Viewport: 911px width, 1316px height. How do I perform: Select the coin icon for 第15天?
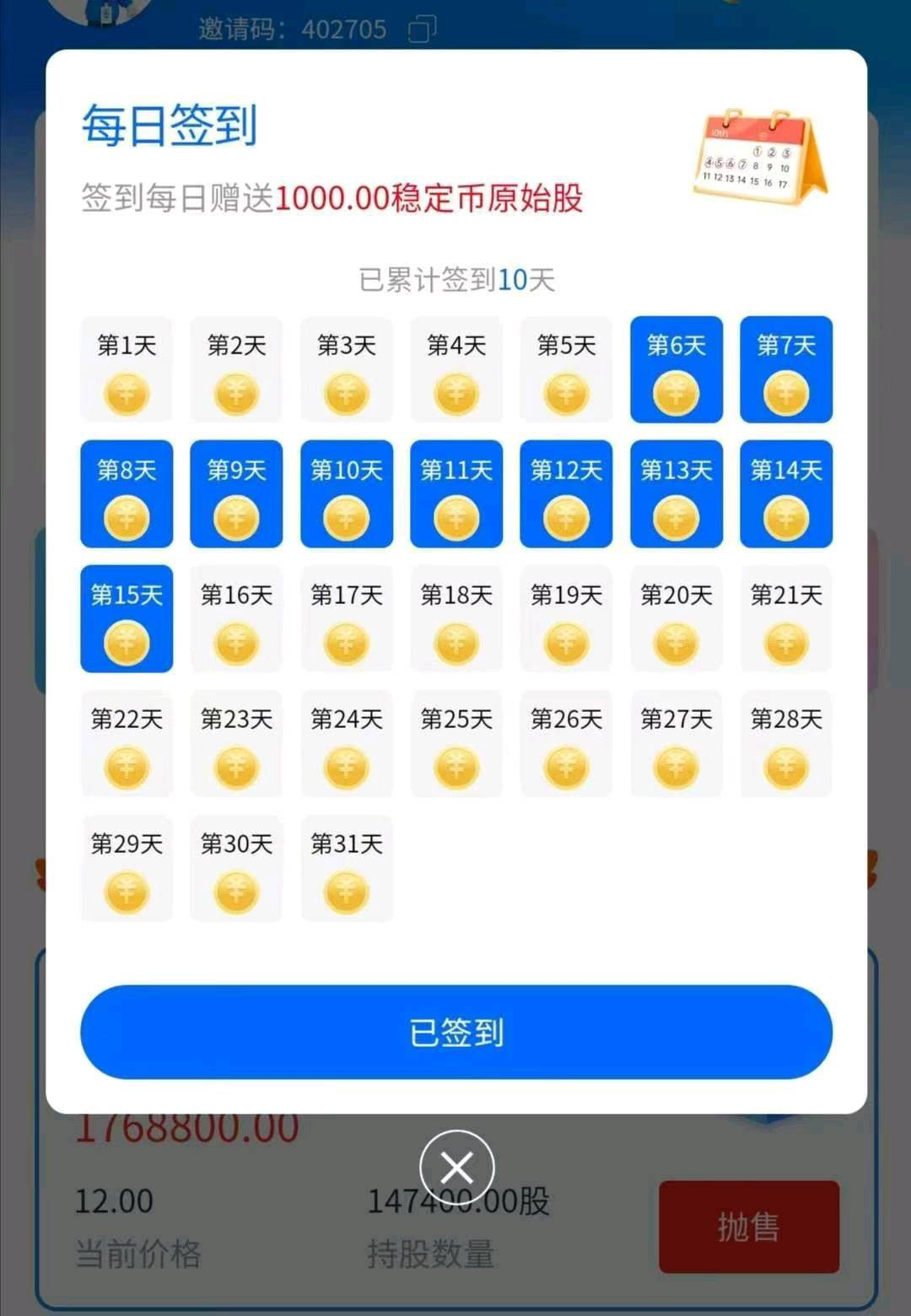[x=126, y=641]
